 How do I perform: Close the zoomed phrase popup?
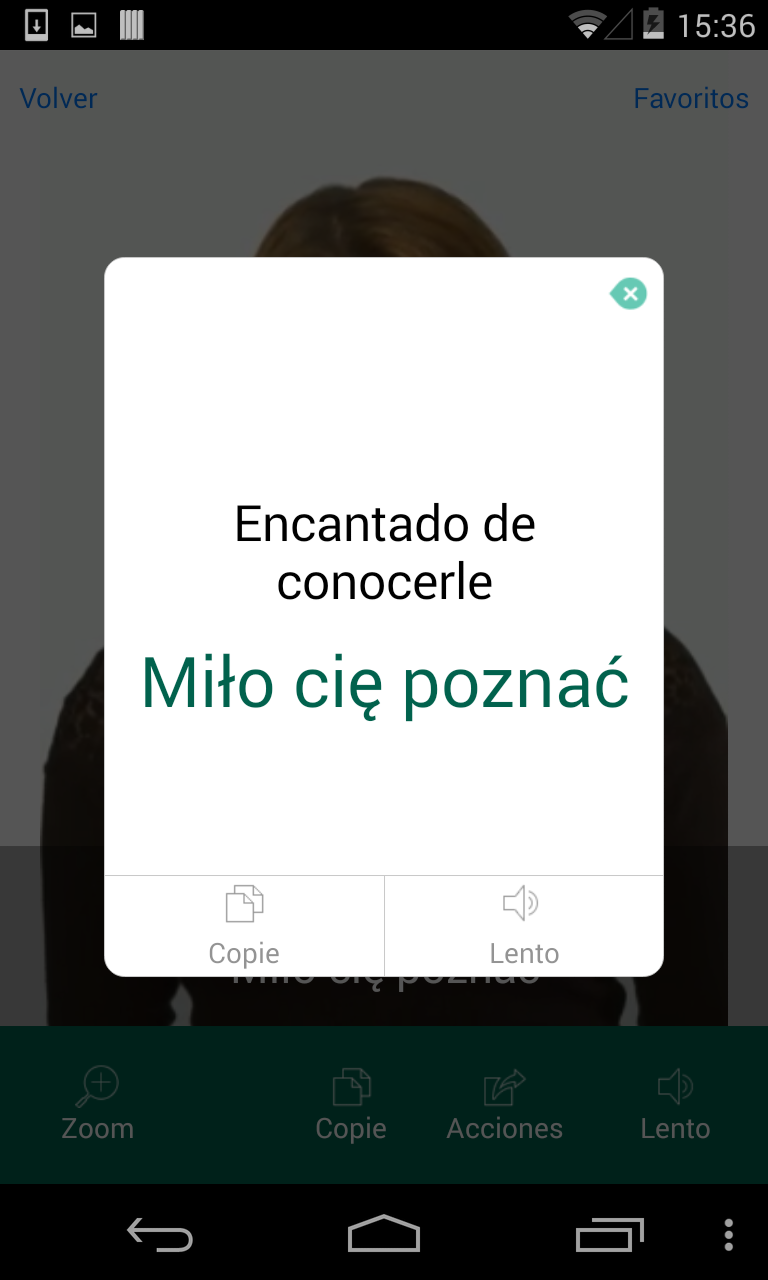(x=629, y=294)
